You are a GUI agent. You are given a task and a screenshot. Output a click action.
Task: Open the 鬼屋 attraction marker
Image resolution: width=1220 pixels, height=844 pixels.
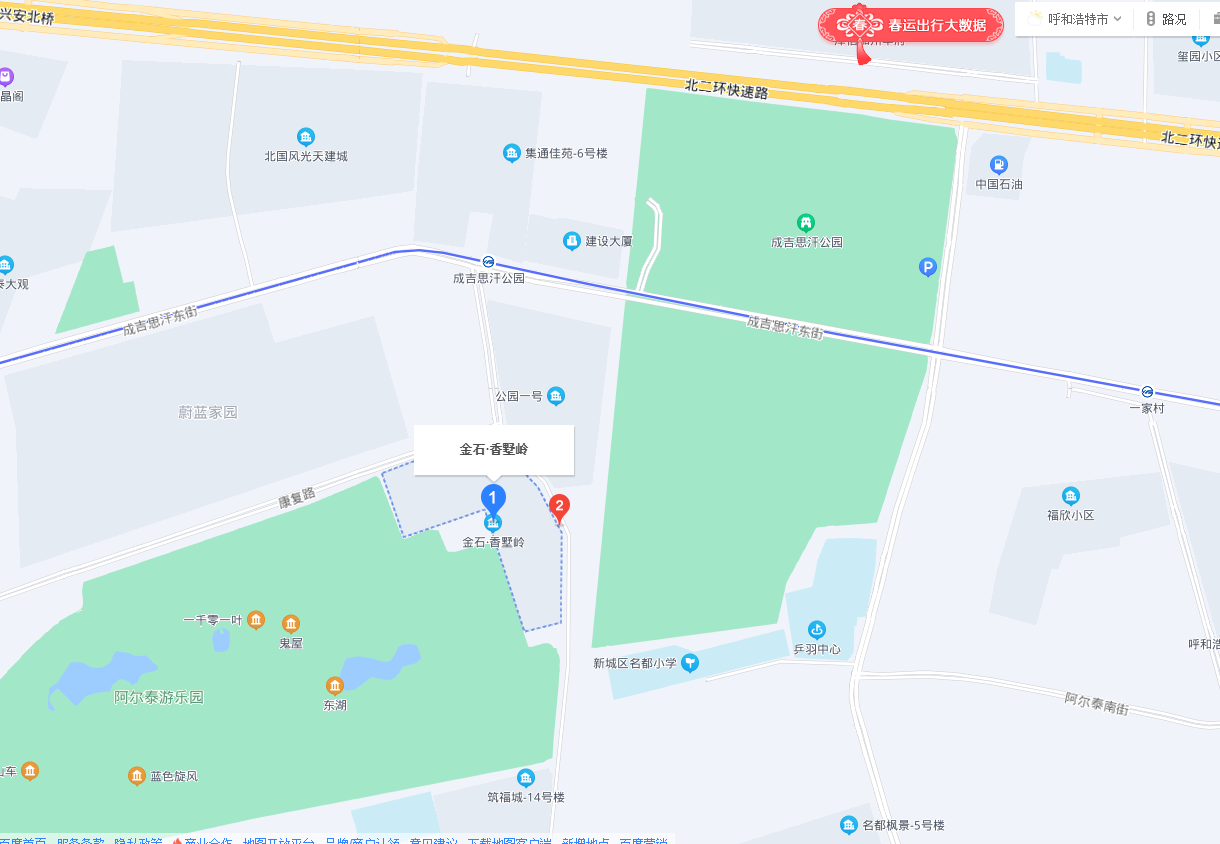[290, 624]
